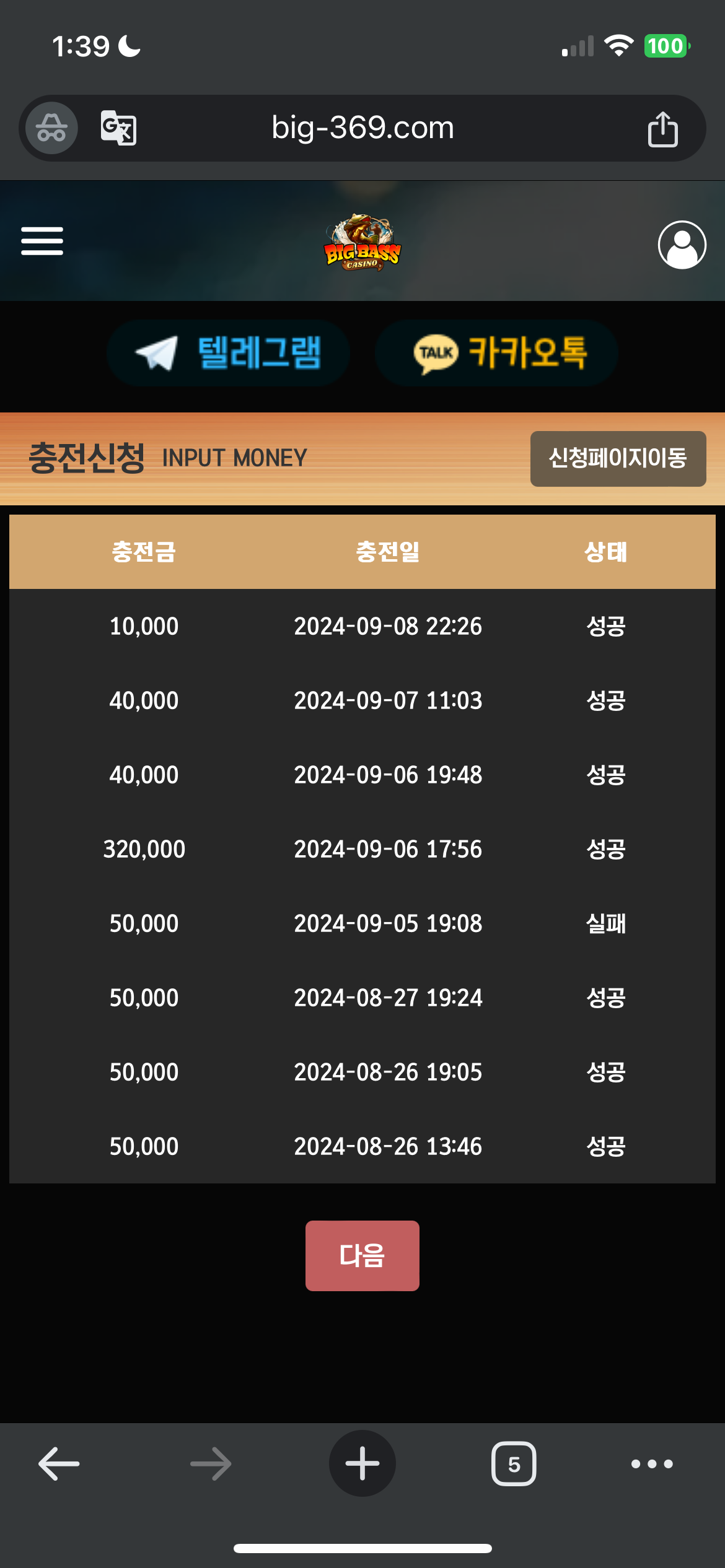The width and height of the screenshot is (725, 1568).
Task: Open the page translate icon
Action: [x=118, y=128]
